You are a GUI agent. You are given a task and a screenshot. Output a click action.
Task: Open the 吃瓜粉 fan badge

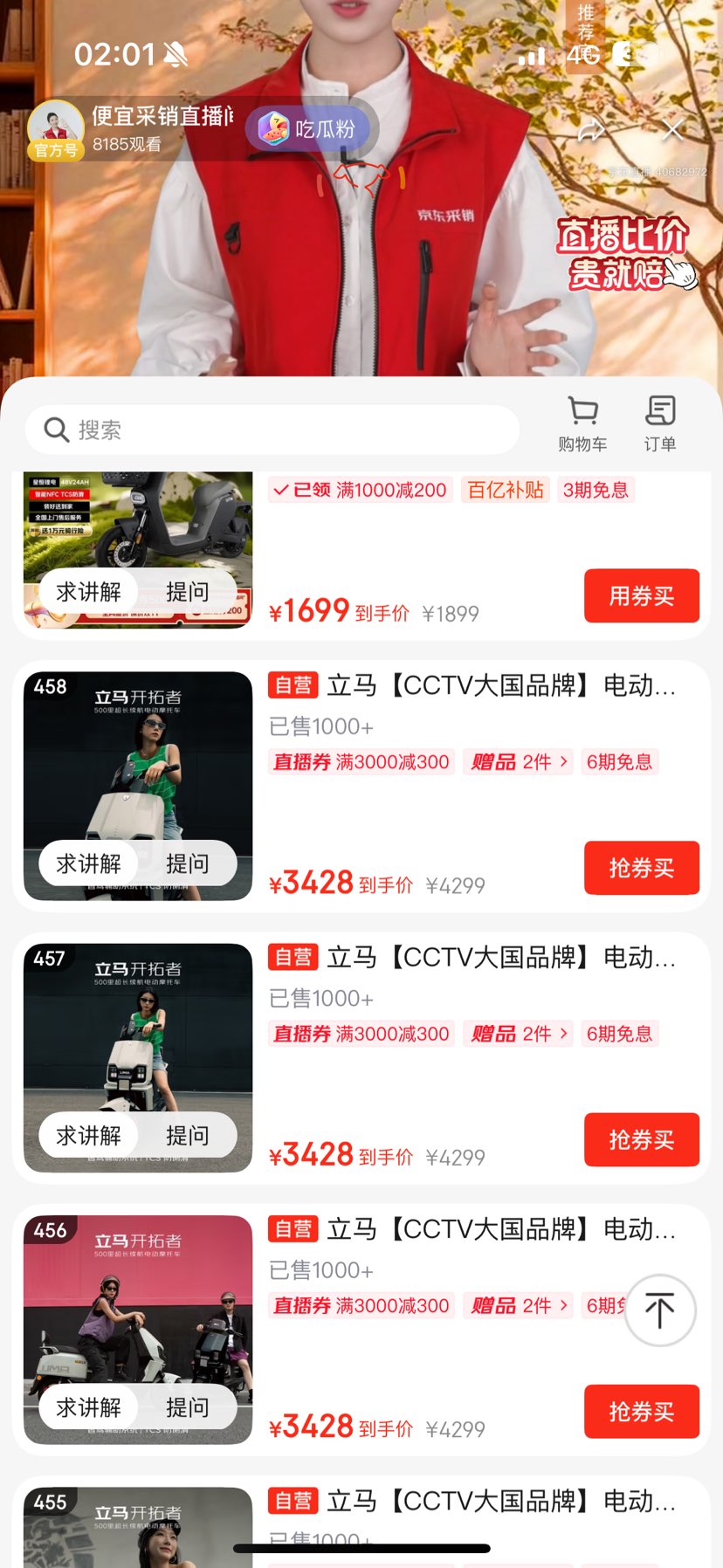pyautogui.click(x=311, y=129)
